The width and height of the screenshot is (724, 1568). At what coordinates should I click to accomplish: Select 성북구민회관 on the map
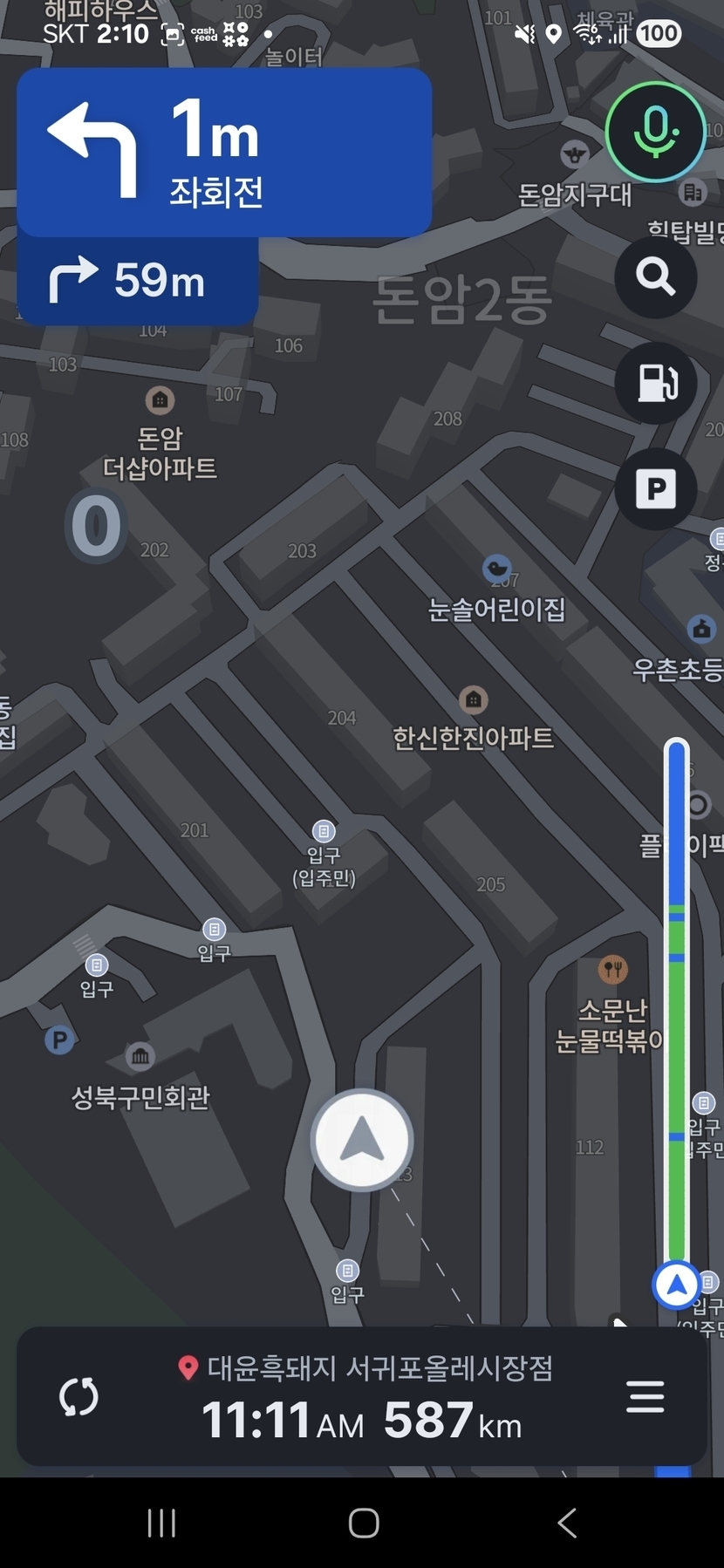click(140, 1059)
